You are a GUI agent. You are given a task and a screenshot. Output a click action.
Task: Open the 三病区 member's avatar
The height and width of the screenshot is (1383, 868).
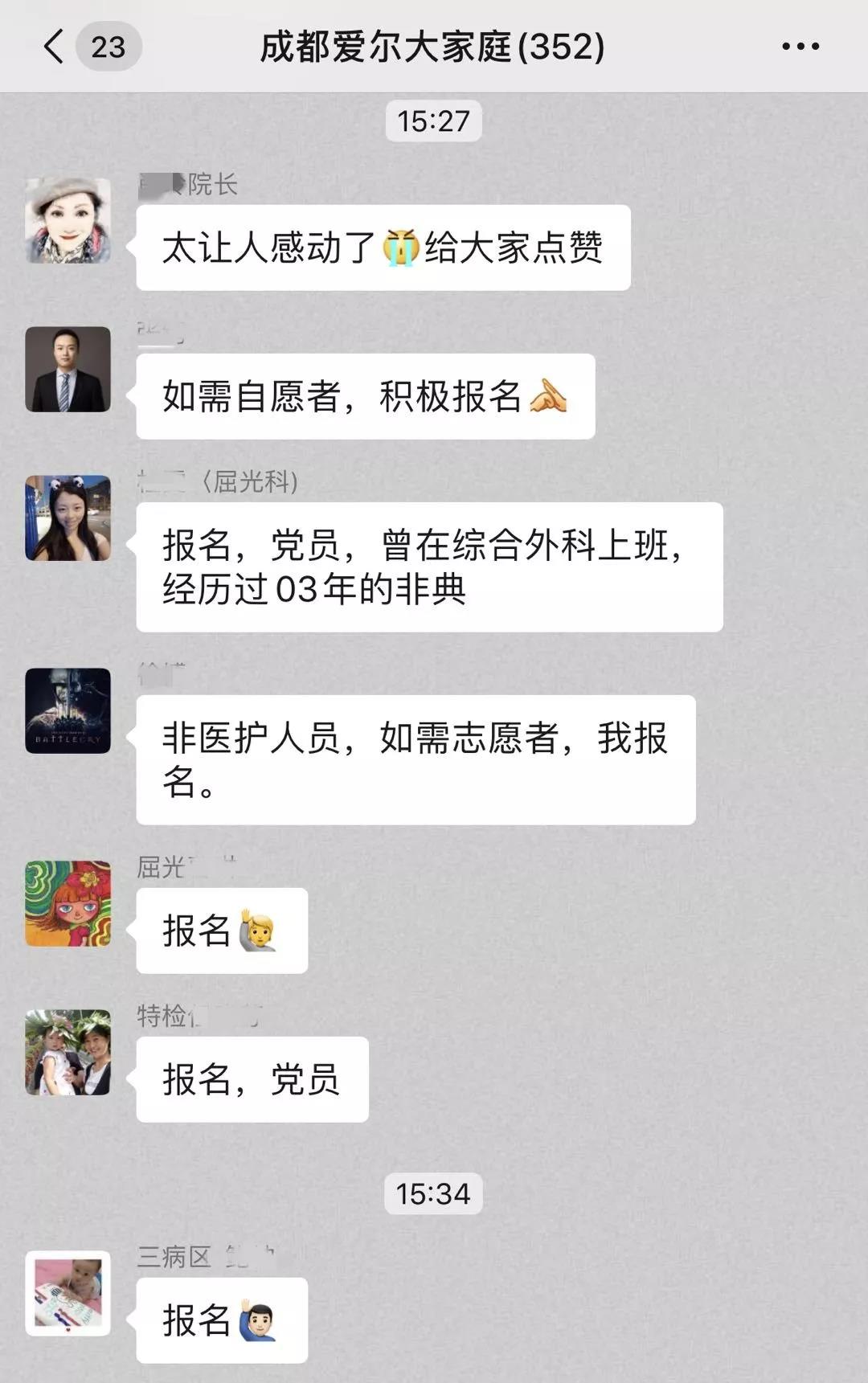tap(68, 1293)
